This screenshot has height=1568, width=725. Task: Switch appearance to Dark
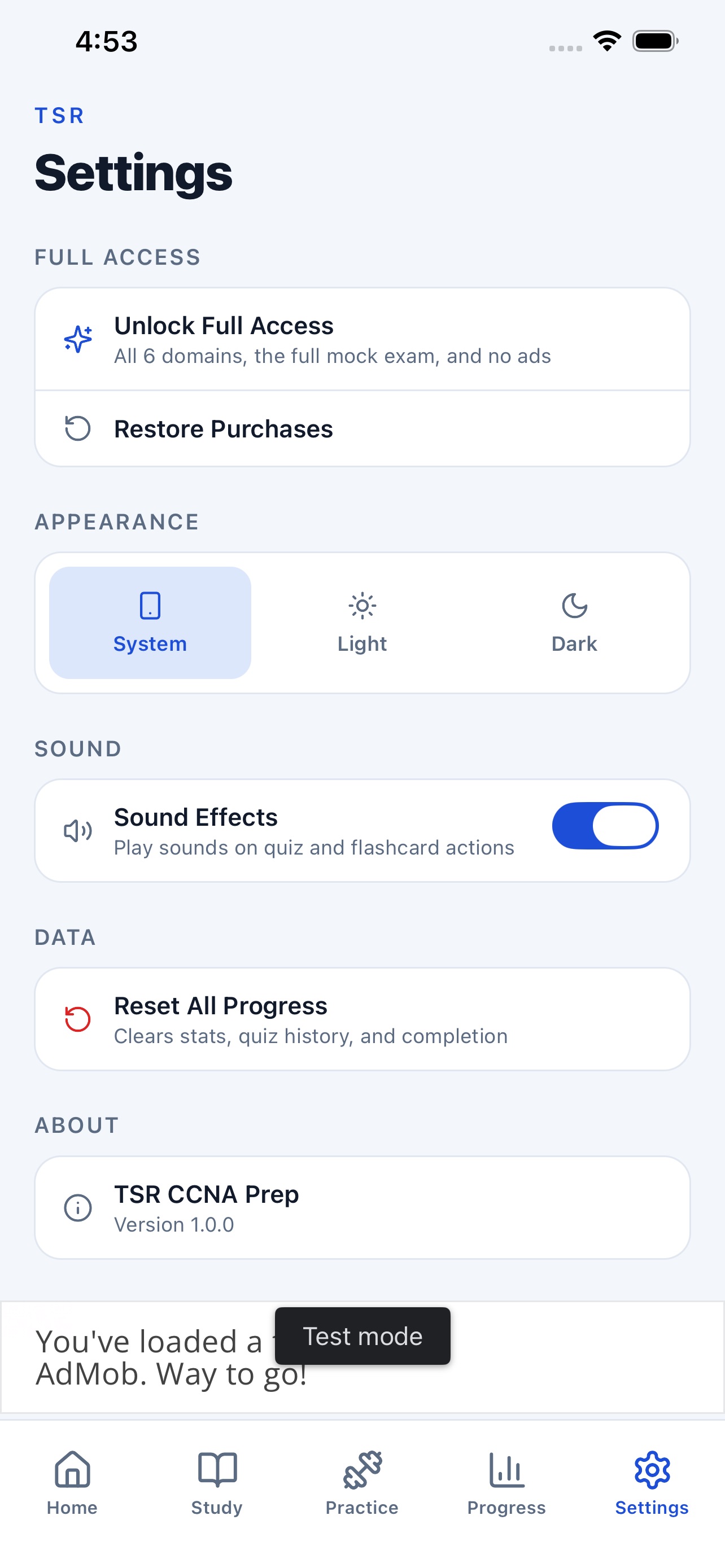click(x=574, y=623)
